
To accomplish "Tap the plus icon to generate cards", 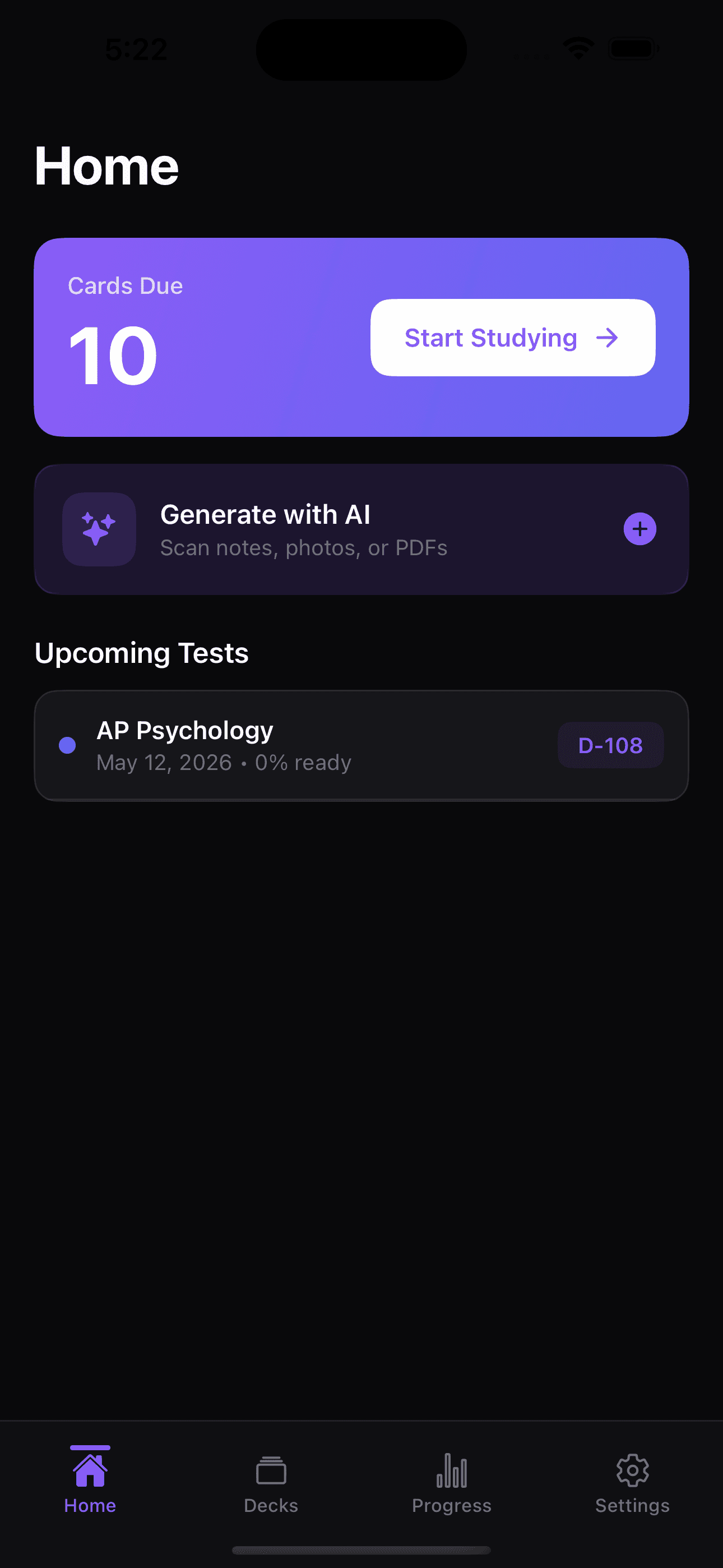I will (x=639, y=529).
